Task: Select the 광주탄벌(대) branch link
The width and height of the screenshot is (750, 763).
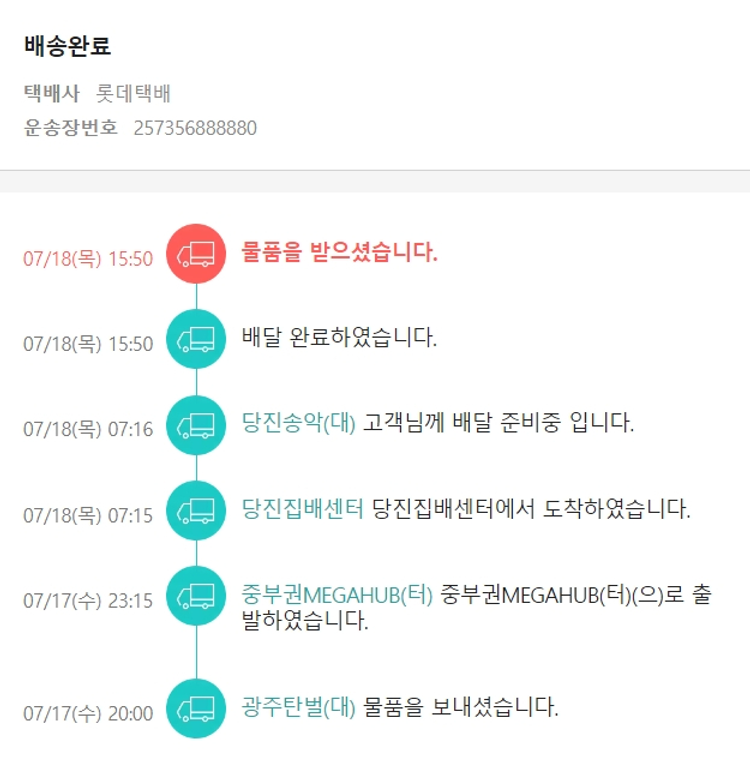Action: (298, 707)
